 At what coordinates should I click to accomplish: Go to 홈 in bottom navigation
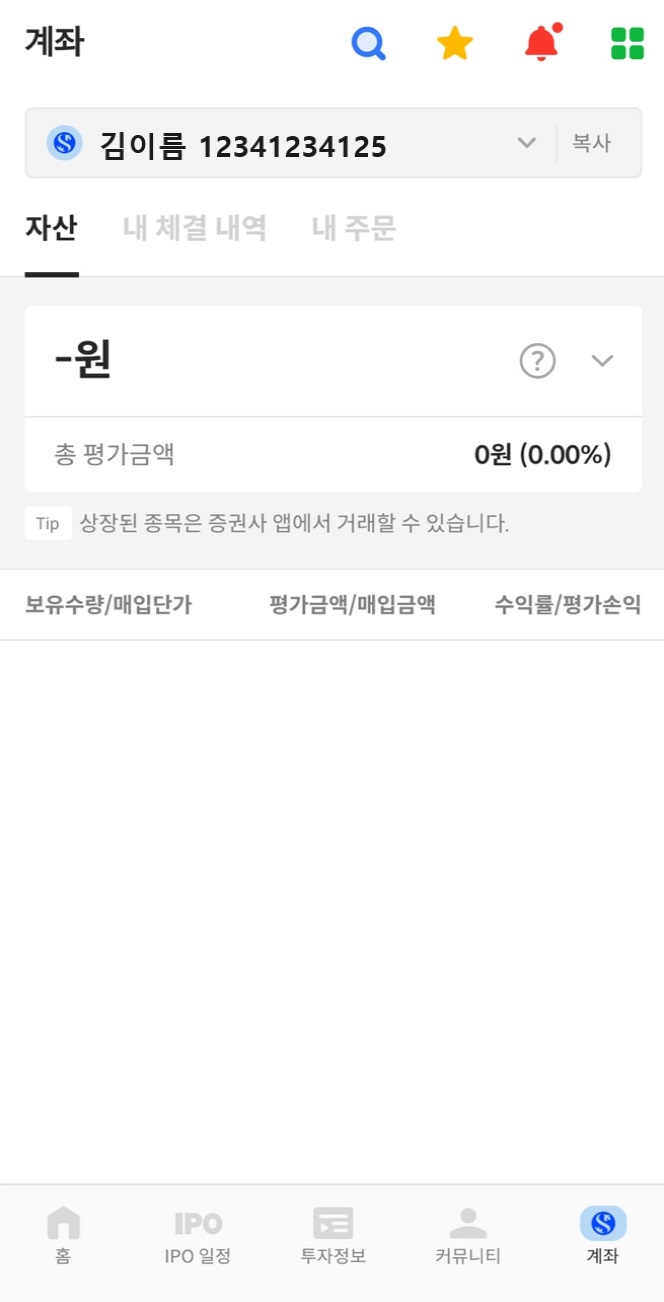63,1236
